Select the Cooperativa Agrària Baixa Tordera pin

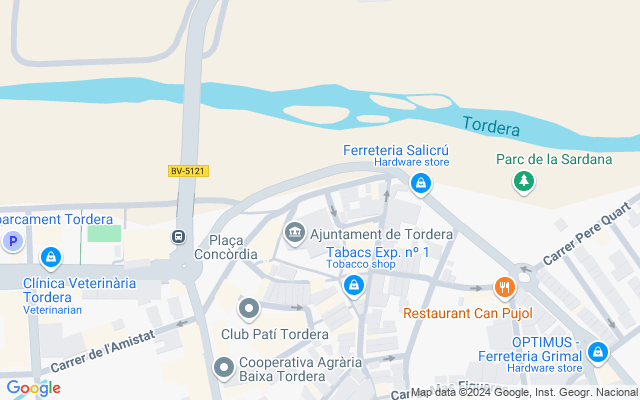[x=225, y=368]
